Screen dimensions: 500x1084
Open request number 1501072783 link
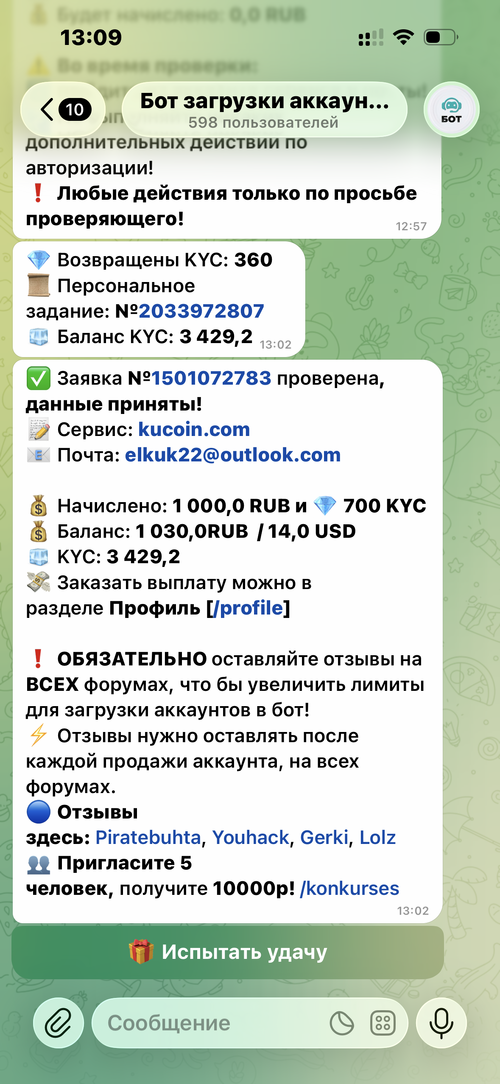click(212, 378)
